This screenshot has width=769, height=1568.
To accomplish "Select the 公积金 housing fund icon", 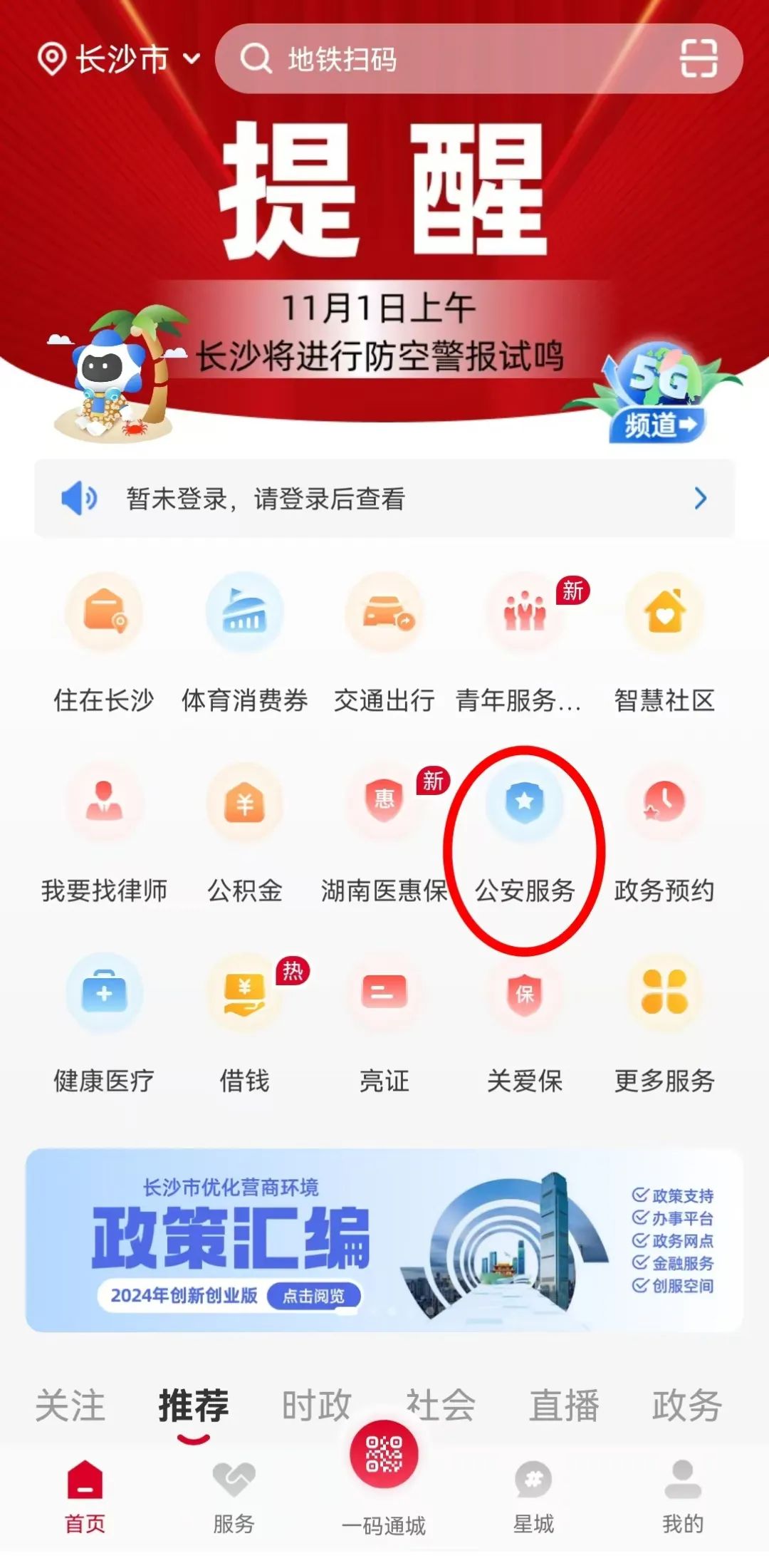I will coord(244,805).
